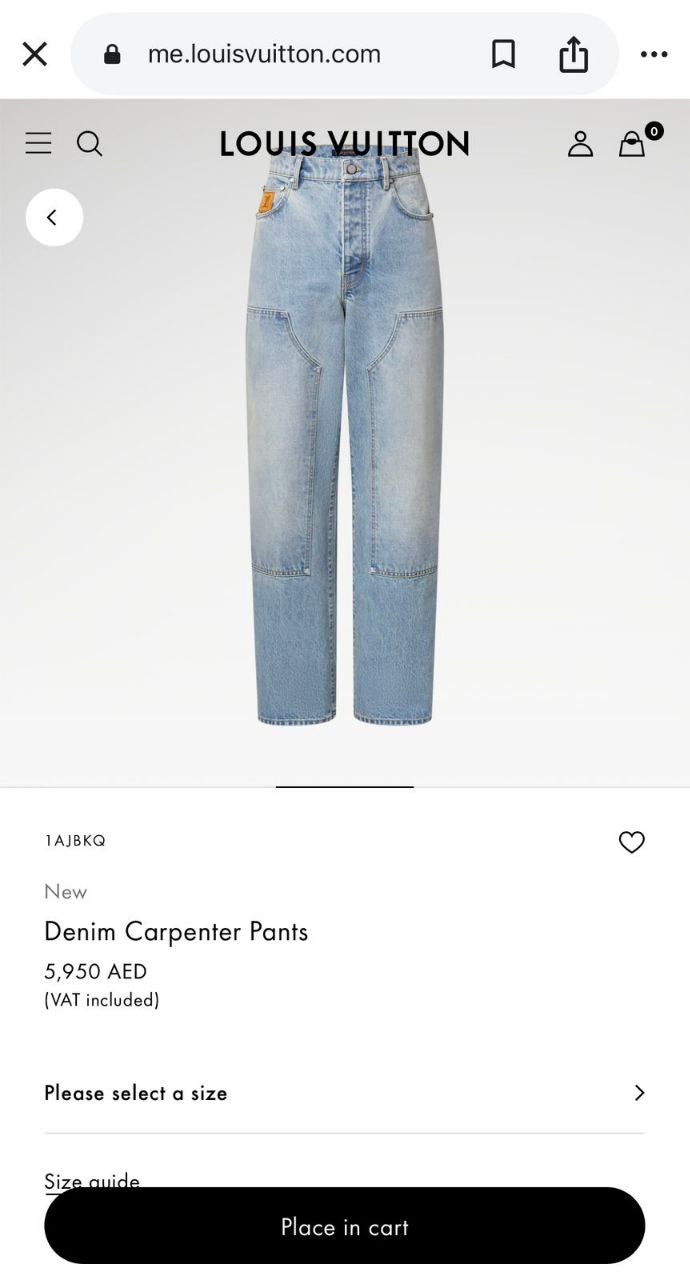This screenshot has width=690, height=1280.
Task: Share this page link
Action: (573, 53)
